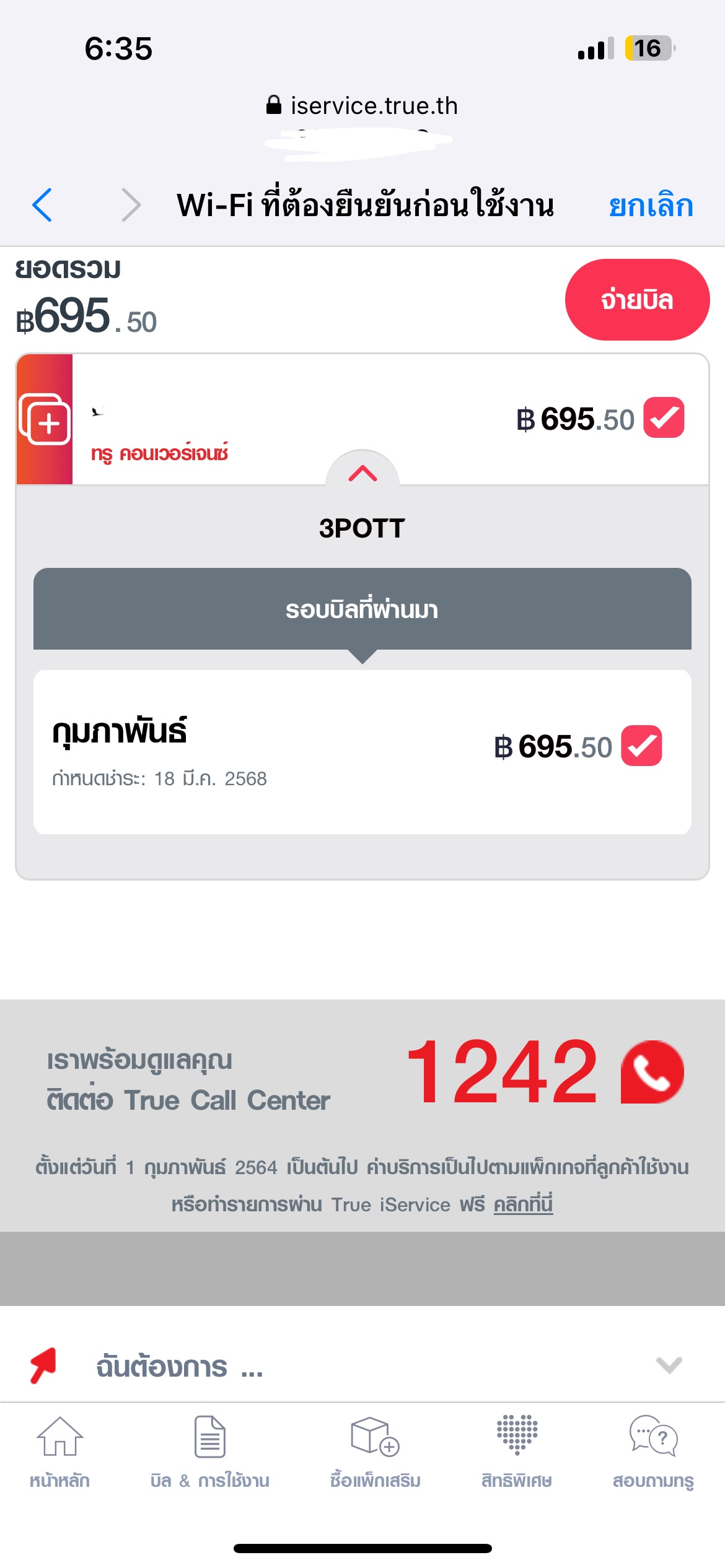Go back with the blue left arrow

(42, 205)
